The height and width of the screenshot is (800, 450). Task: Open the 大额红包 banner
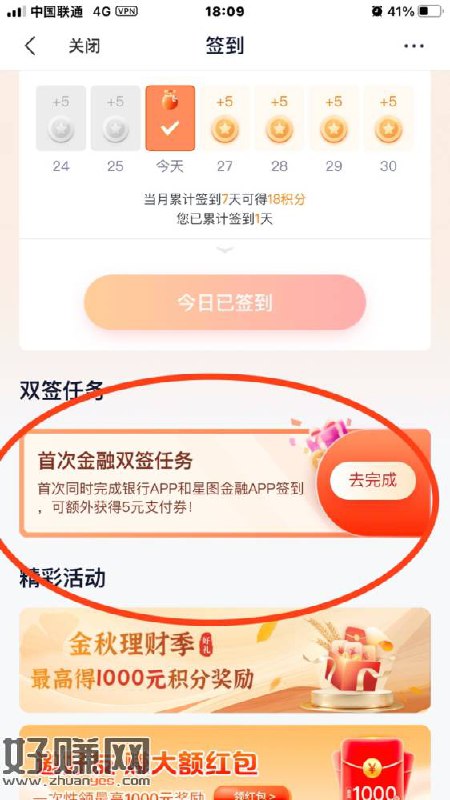point(225,762)
